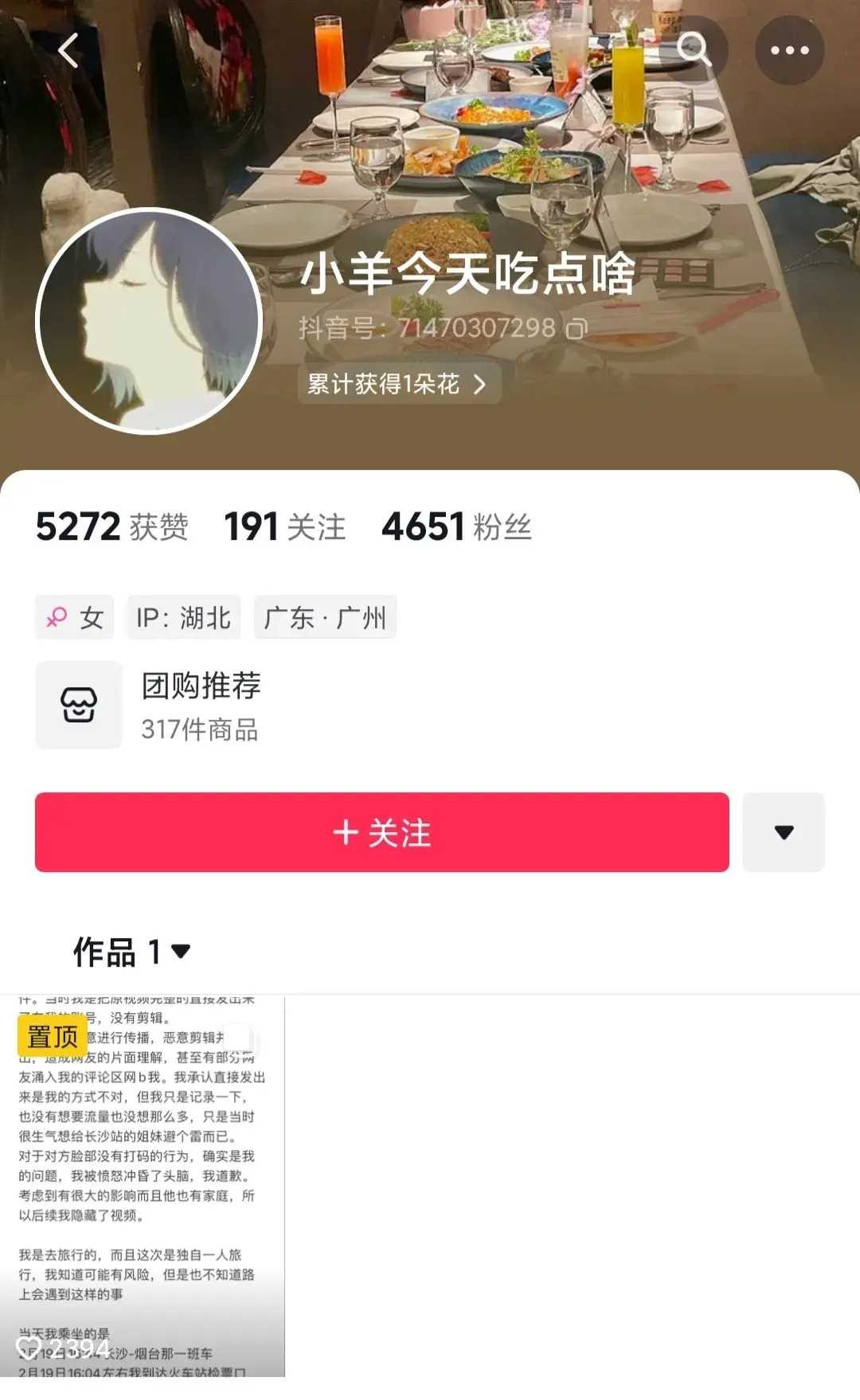860x1400 pixels.
Task: View the 191 关注 following list
Action: pyautogui.click(x=285, y=526)
